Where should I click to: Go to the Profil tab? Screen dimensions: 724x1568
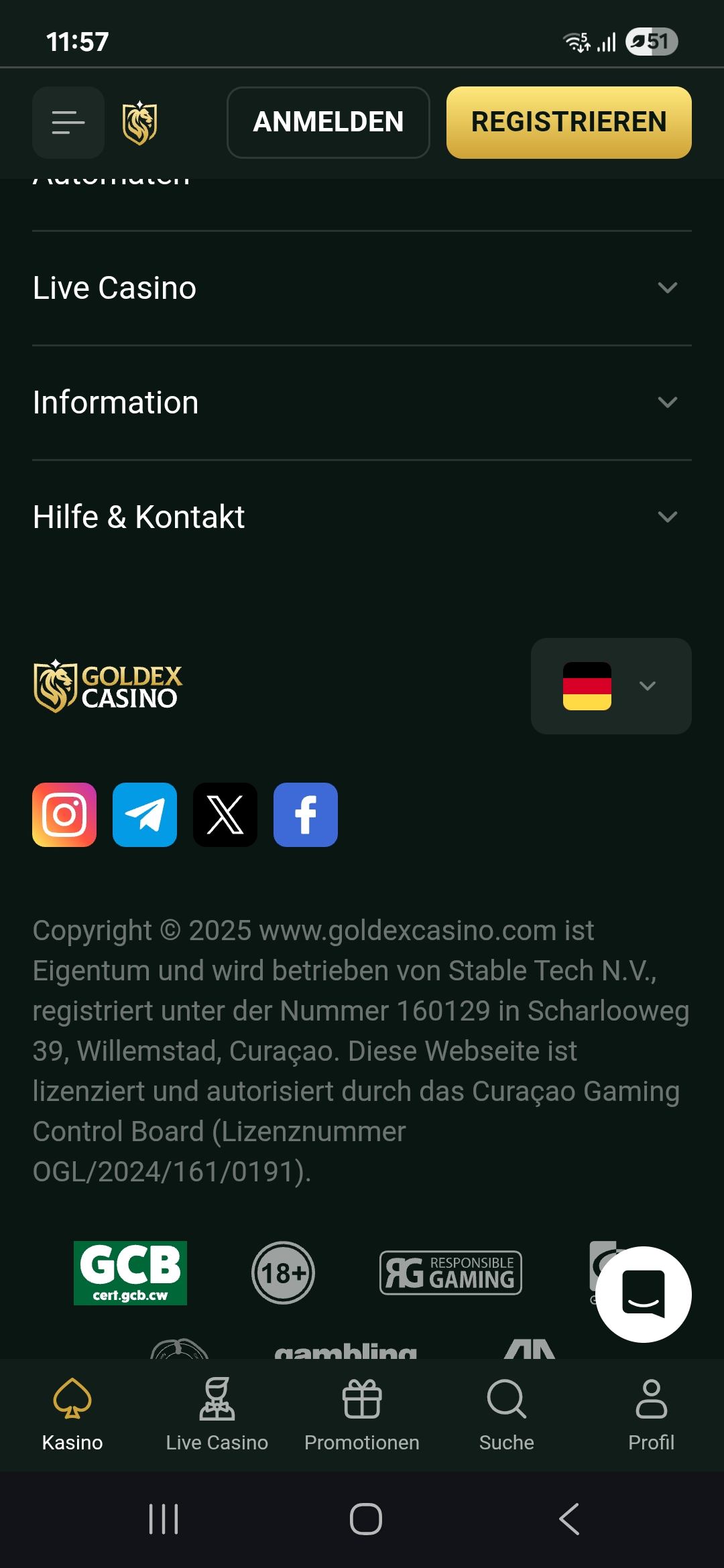click(x=652, y=1414)
